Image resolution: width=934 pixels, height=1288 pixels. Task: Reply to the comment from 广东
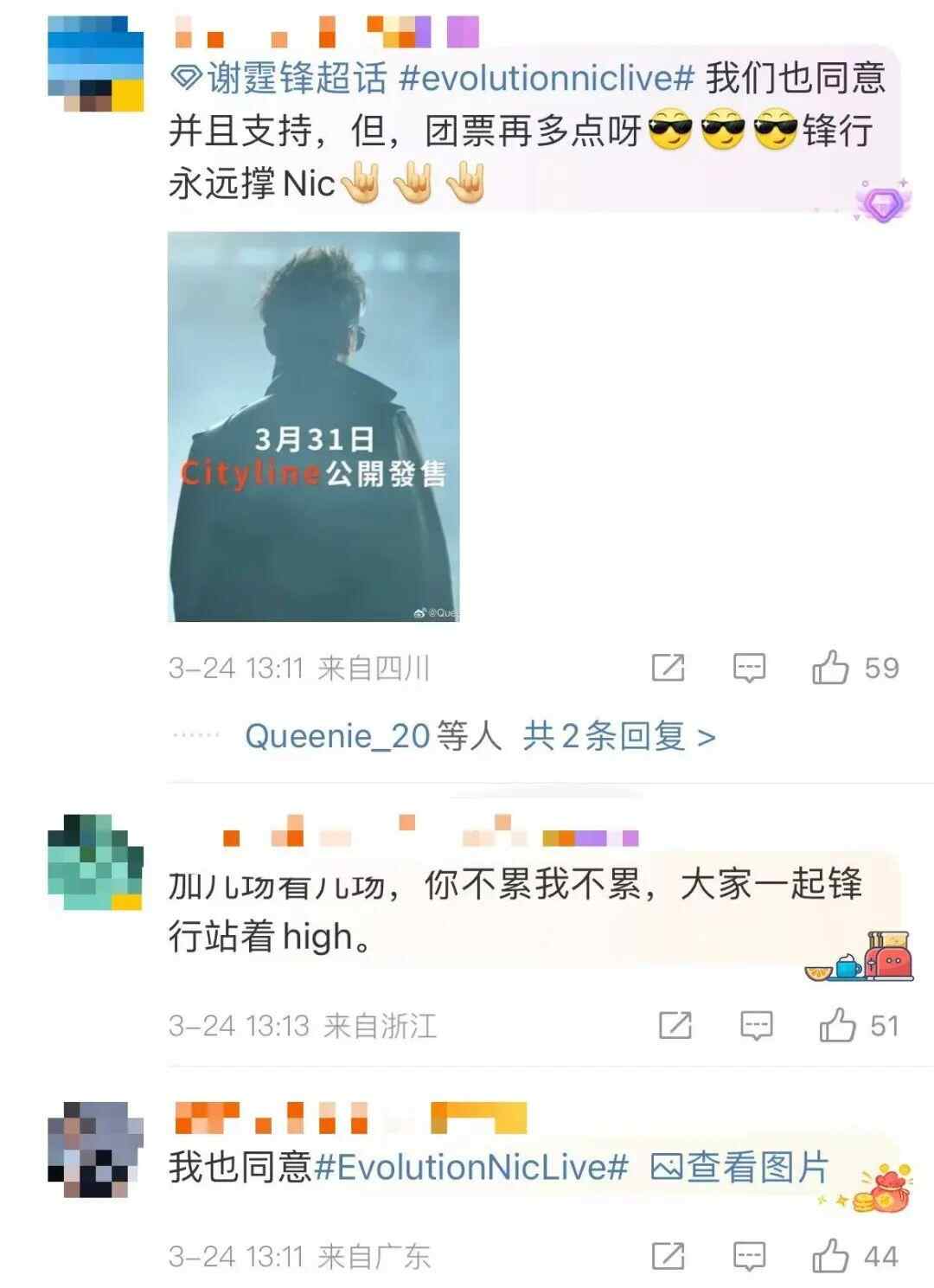click(749, 1256)
